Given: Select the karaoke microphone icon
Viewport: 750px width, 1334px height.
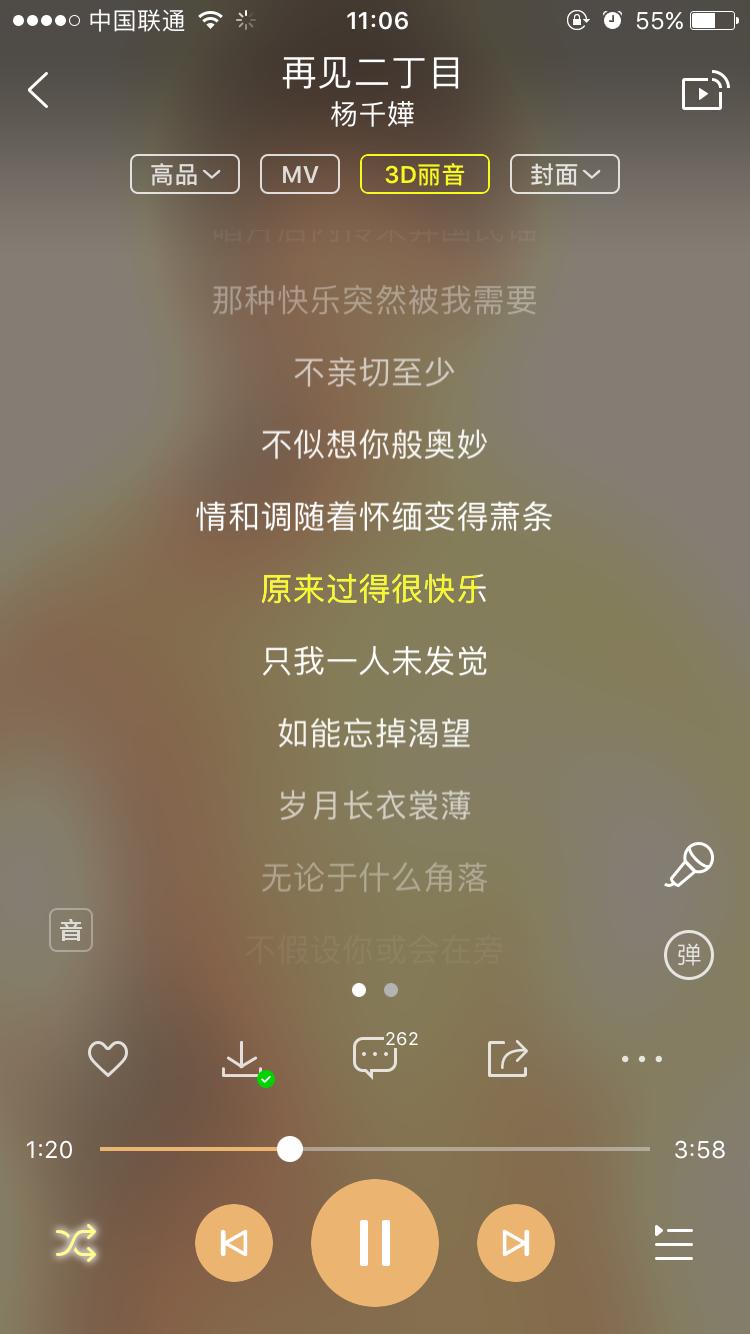Looking at the screenshot, I should click(688, 864).
